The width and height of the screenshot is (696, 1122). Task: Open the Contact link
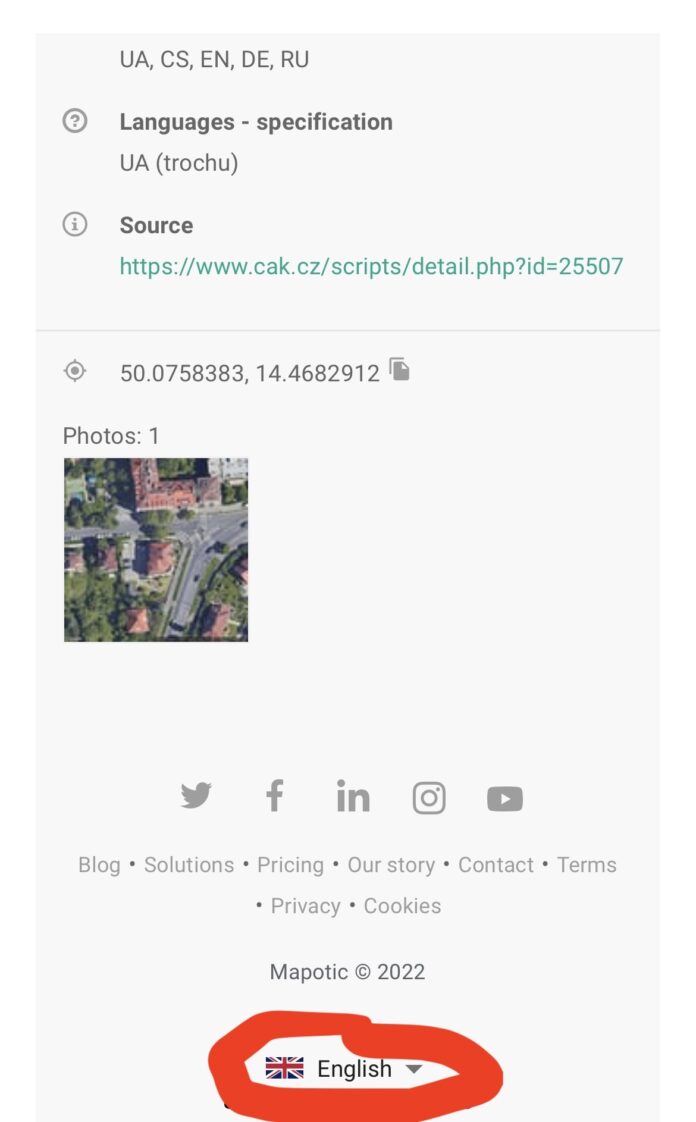(496, 864)
